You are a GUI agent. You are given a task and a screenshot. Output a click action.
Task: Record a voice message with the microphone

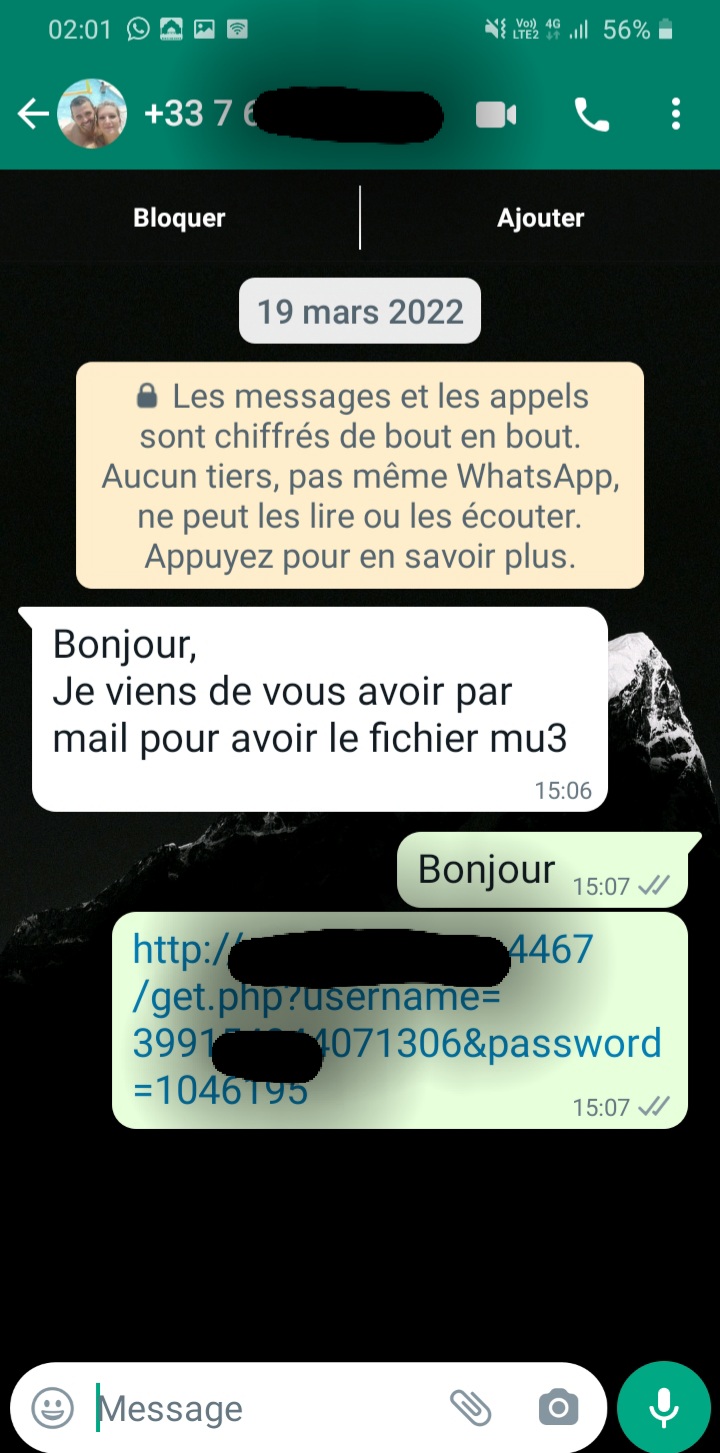click(x=664, y=1406)
